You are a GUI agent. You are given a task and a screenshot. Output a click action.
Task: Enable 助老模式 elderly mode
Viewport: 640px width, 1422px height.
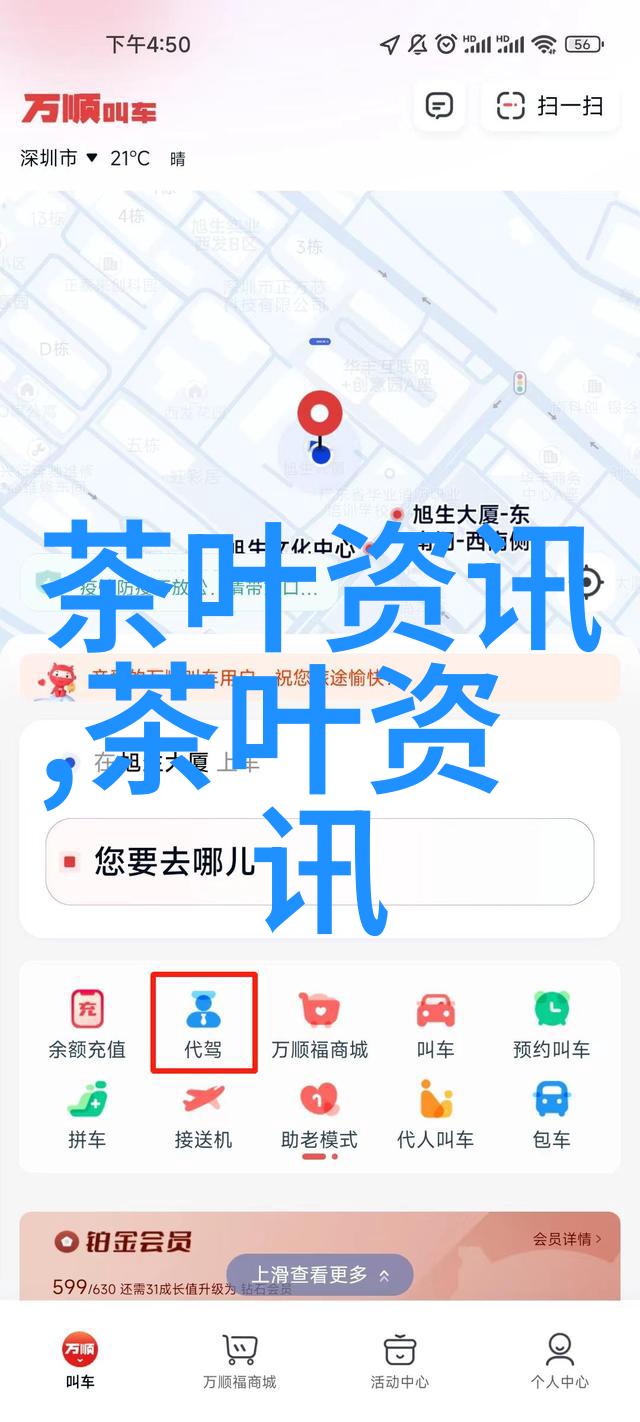click(319, 1114)
